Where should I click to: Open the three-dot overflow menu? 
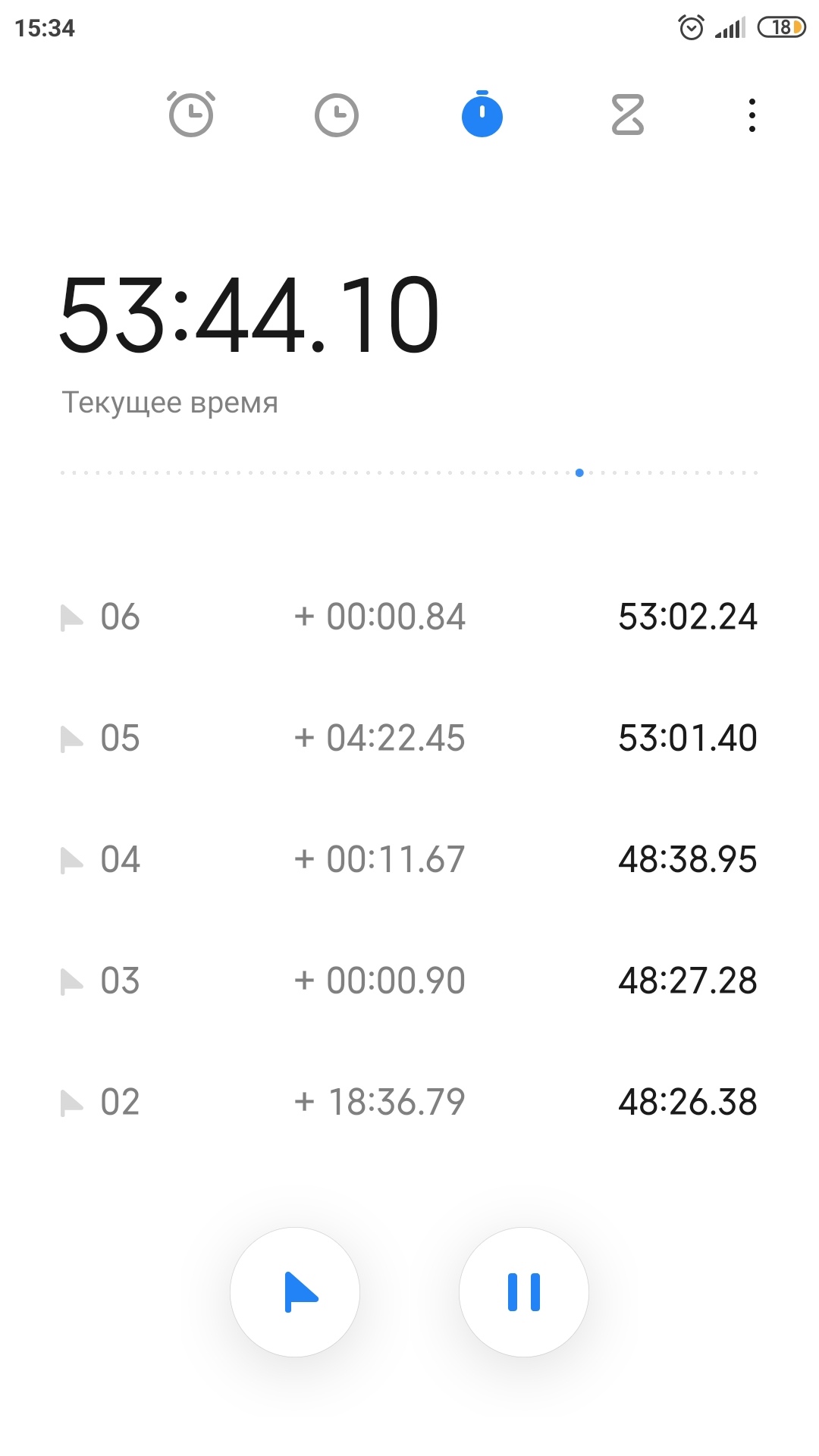click(752, 115)
